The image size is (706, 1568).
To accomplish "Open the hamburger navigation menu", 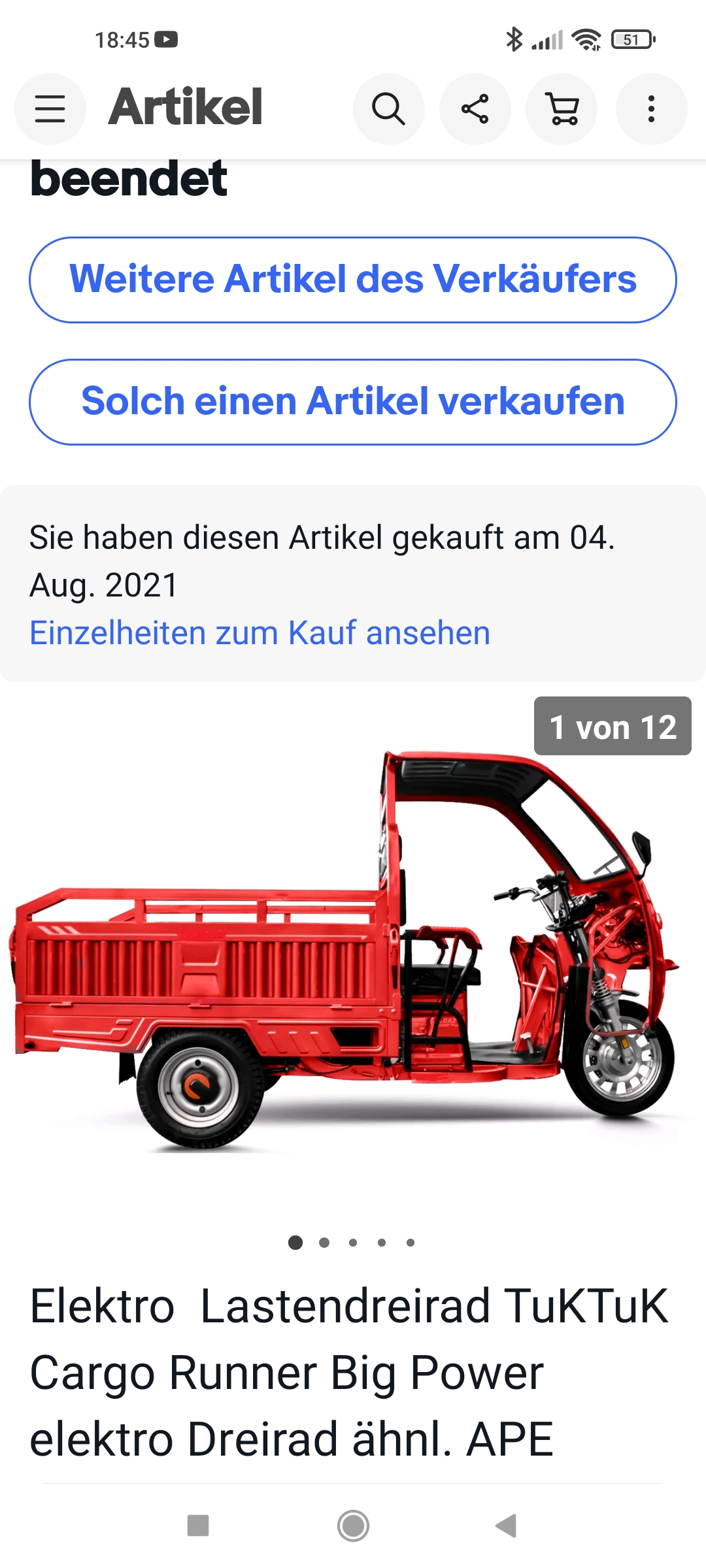I will [x=50, y=108].
